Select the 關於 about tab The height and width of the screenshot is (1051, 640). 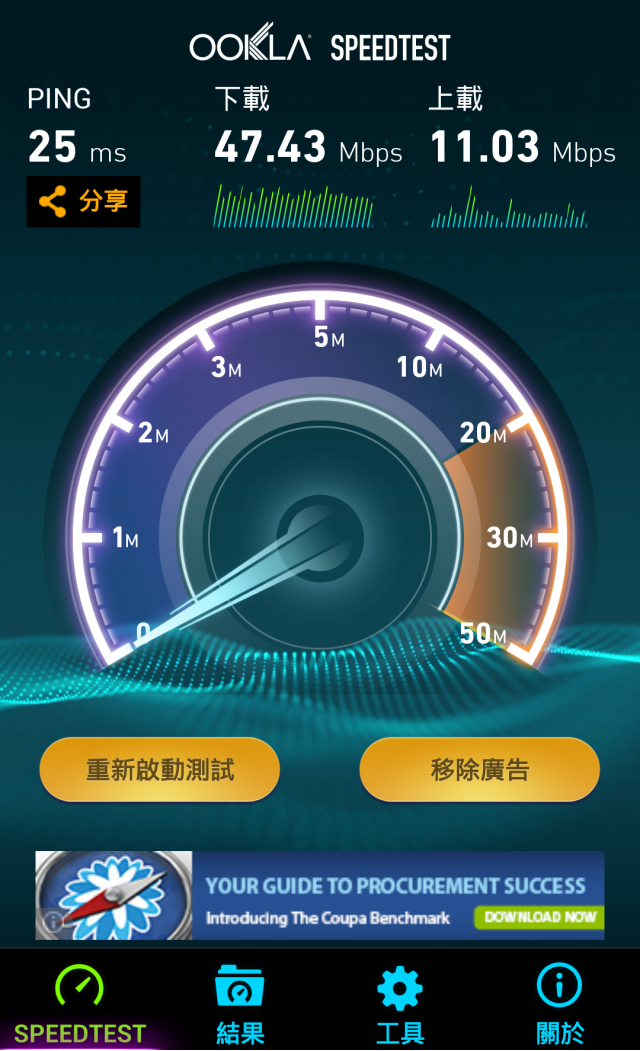pos(560,1004)
